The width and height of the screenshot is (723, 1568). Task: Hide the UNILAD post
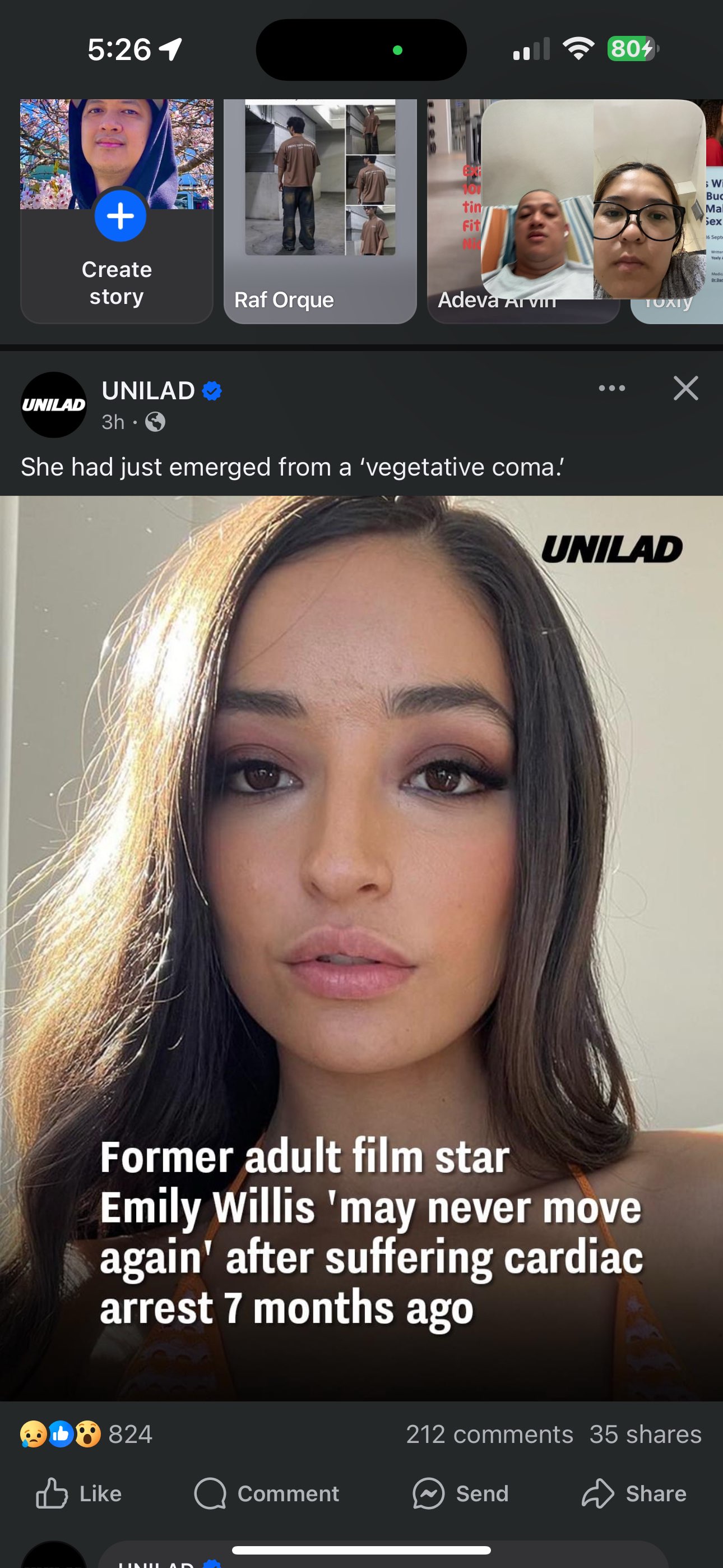click(x=685, y=388)
